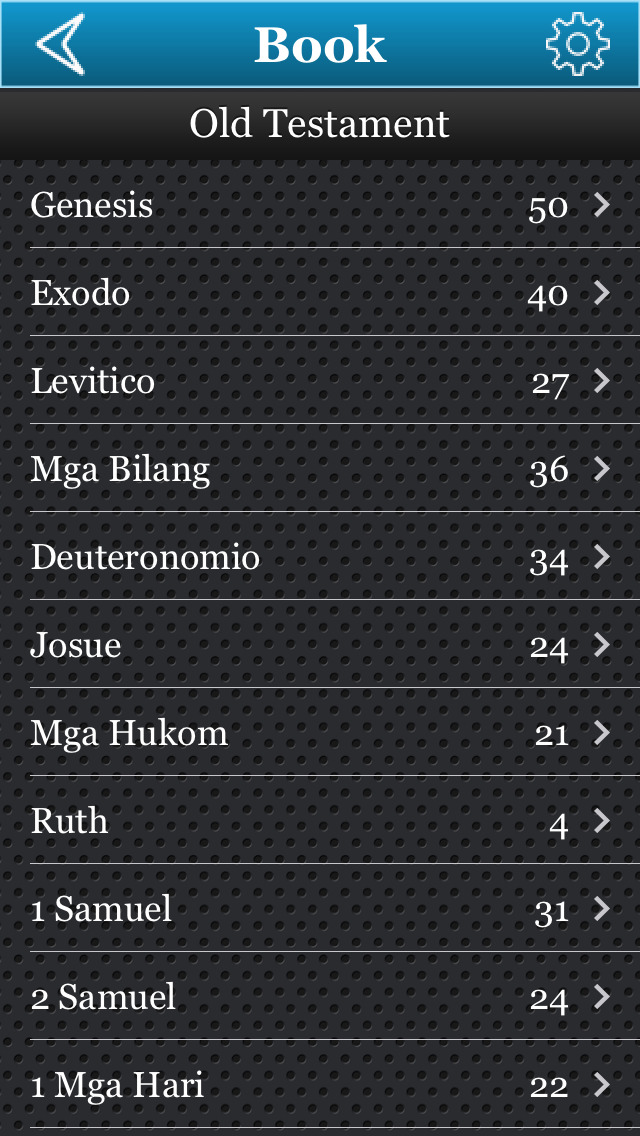Select 2 Samuel from the list
This screenshot has width=640, height=1136.
pyautogui.click(x=320, y=997)
